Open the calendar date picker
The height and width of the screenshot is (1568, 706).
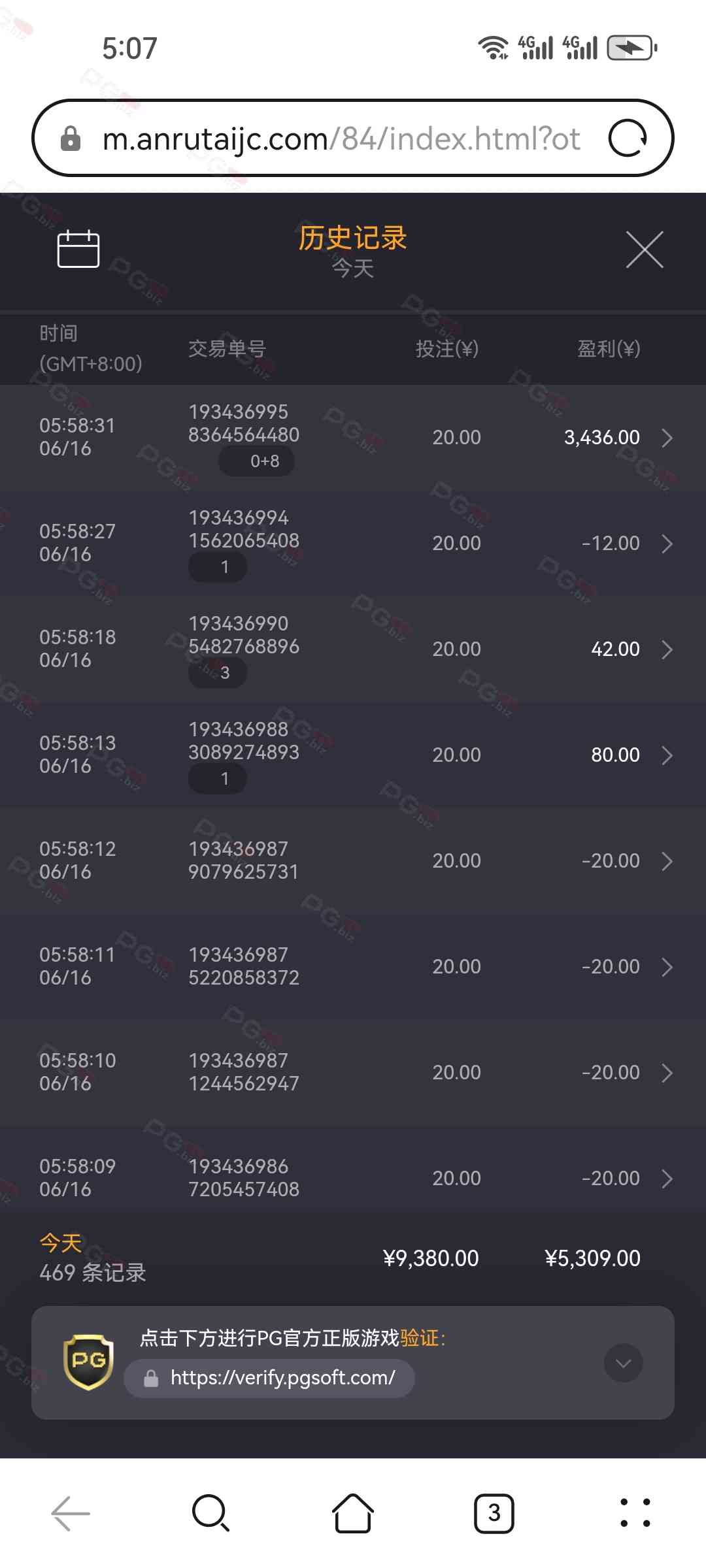pos(78,249)
